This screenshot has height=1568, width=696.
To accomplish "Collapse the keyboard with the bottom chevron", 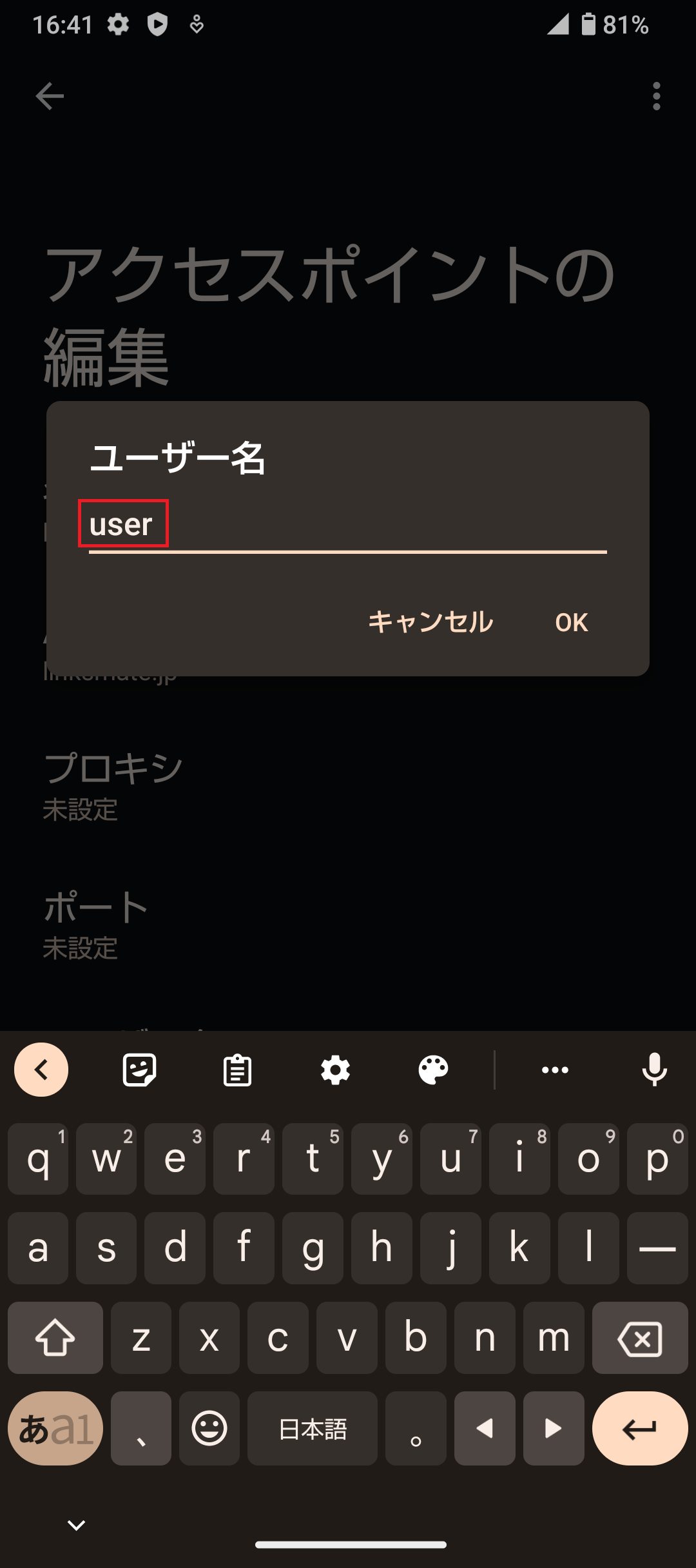I will point(75,1524).
